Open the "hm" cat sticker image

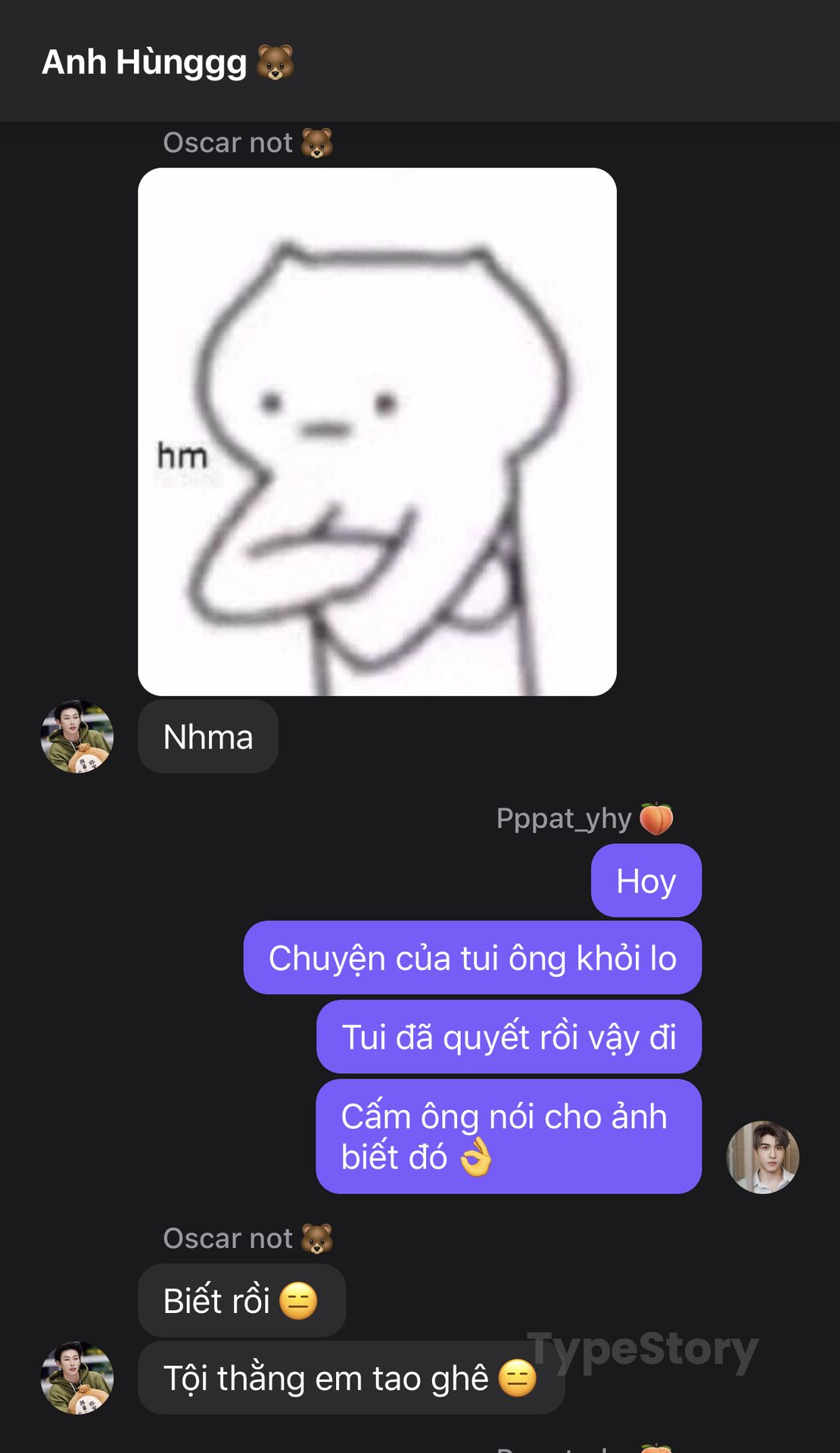377,431
